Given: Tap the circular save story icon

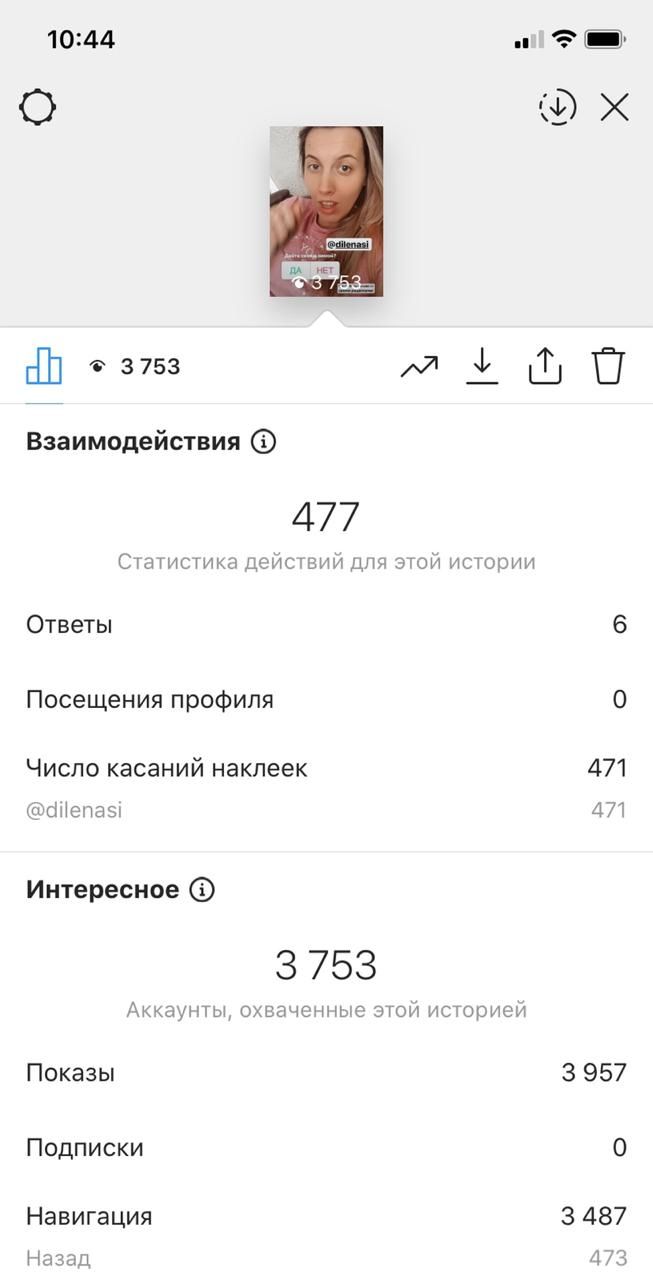Looking at the screenshot, I should point(557,107).
